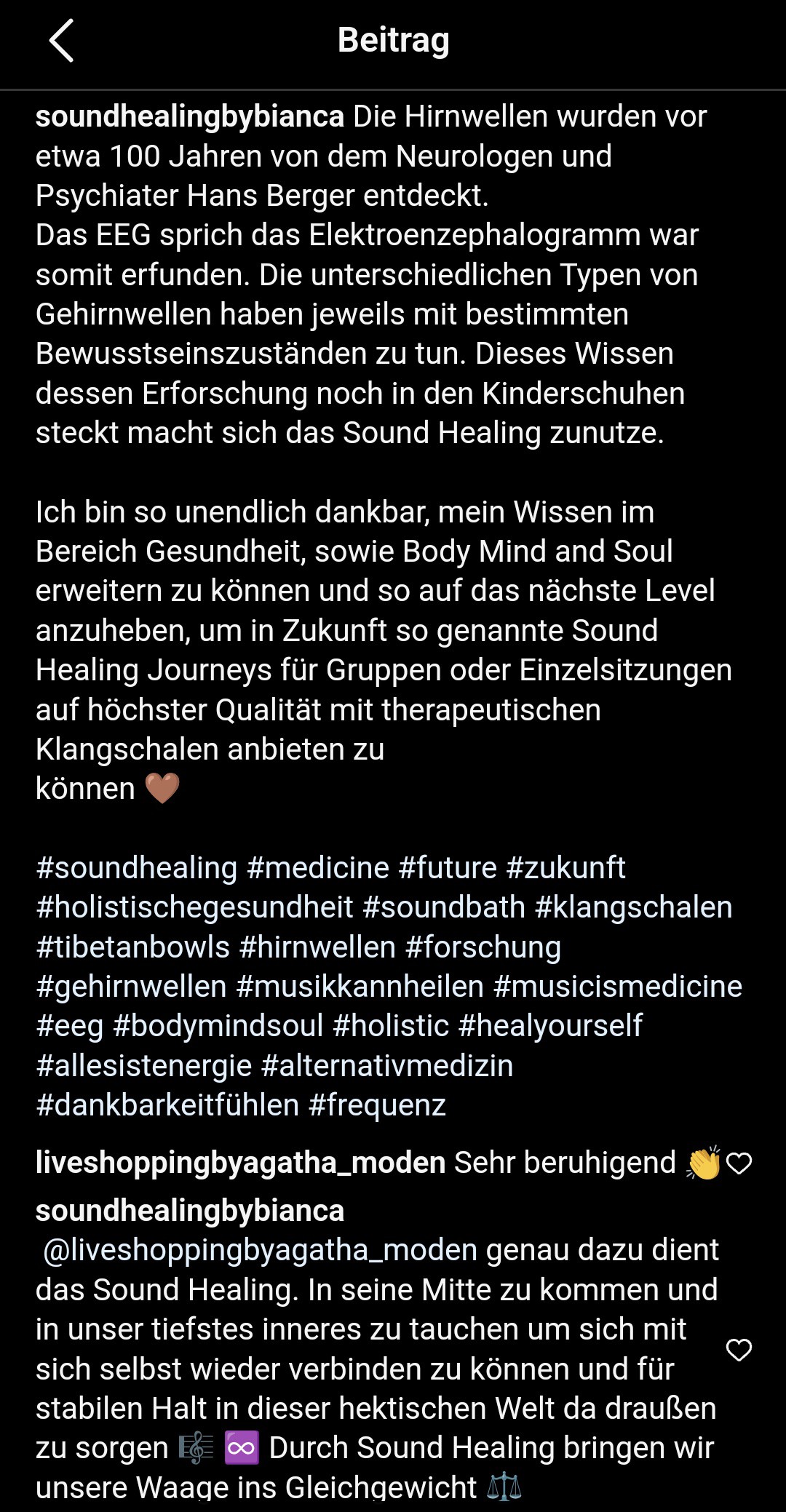Screen dimensions: 786x1512
Task: Open the liveshoppingbyagatha_moden commenter profile
Action: tap(240, 1163)
